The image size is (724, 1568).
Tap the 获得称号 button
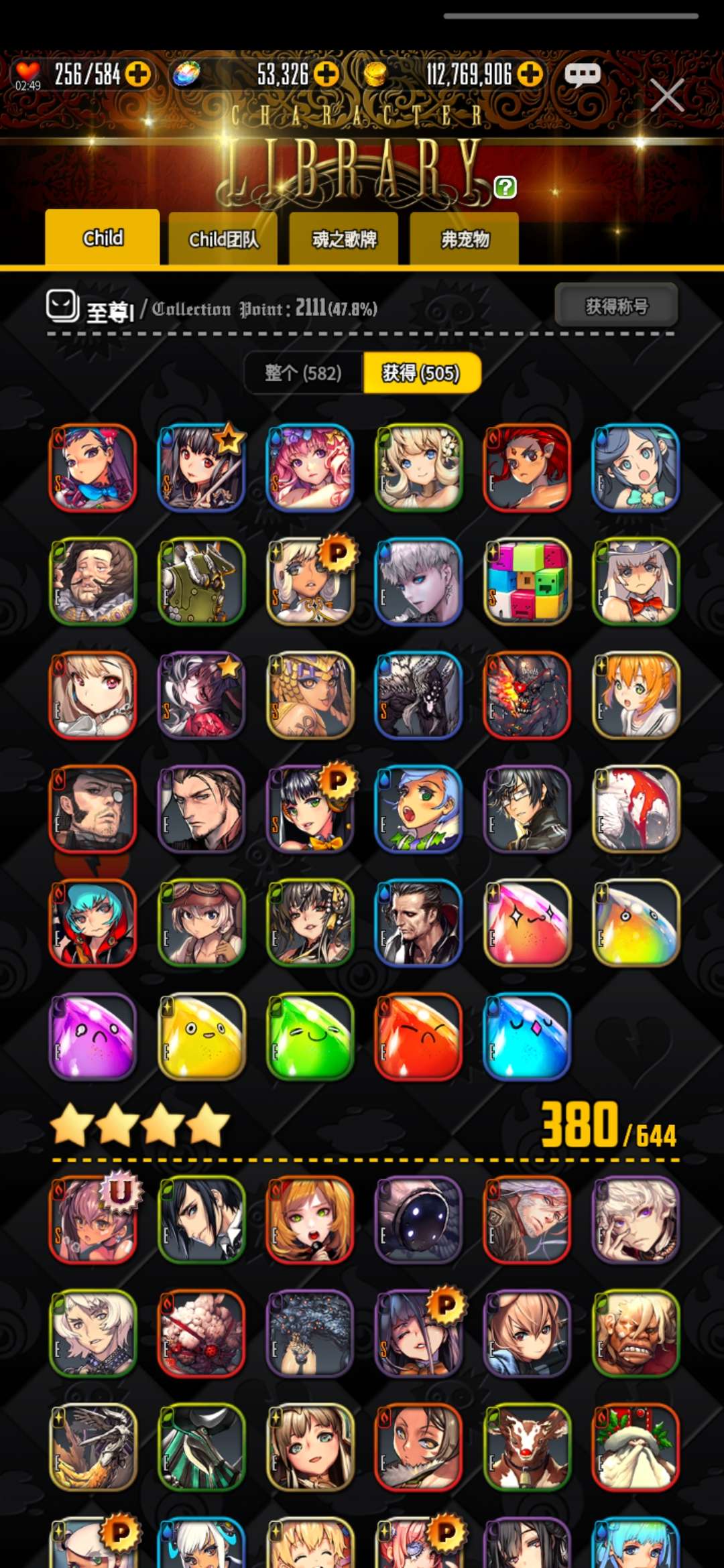tap(616, 306)
